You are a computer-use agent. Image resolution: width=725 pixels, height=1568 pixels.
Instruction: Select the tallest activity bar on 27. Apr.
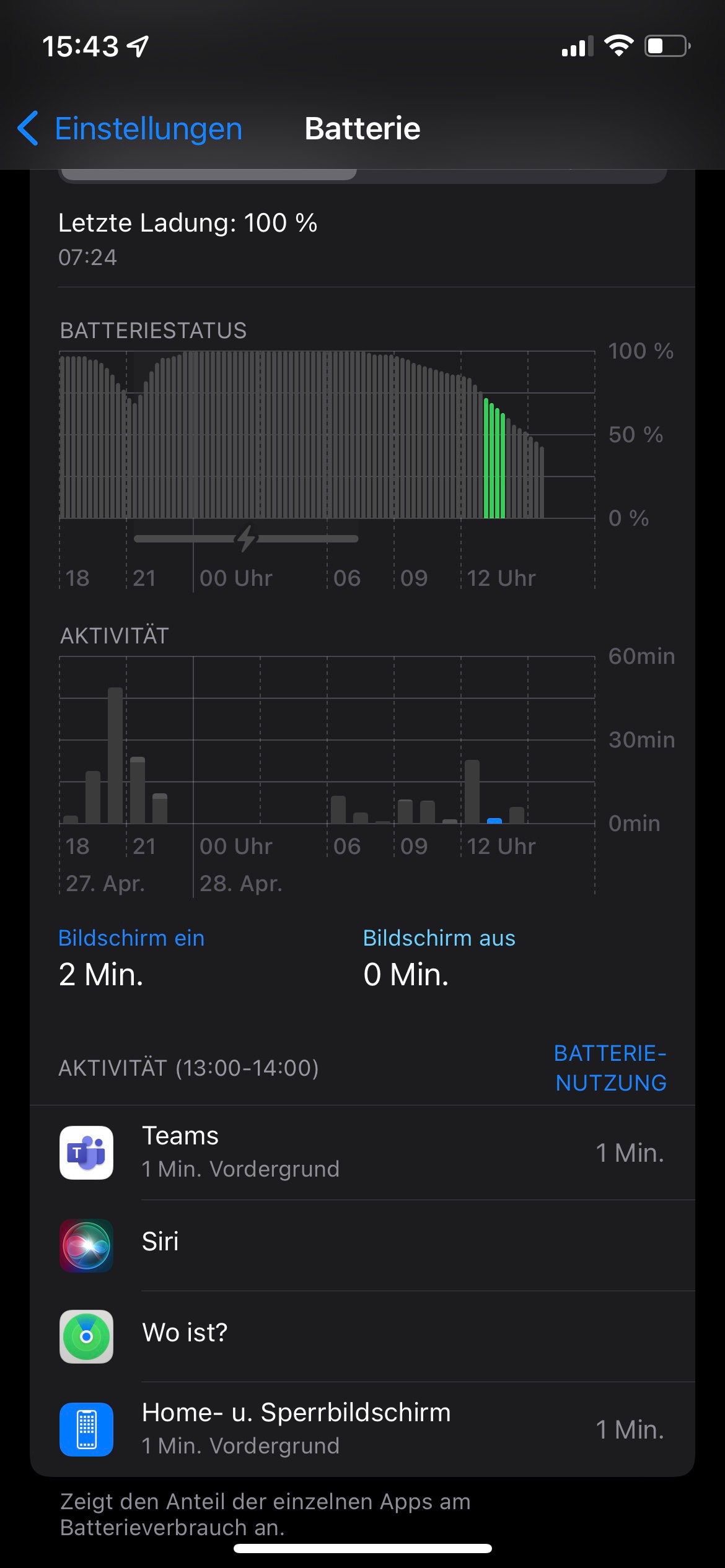pyautogui.click(x=115, y=756)
